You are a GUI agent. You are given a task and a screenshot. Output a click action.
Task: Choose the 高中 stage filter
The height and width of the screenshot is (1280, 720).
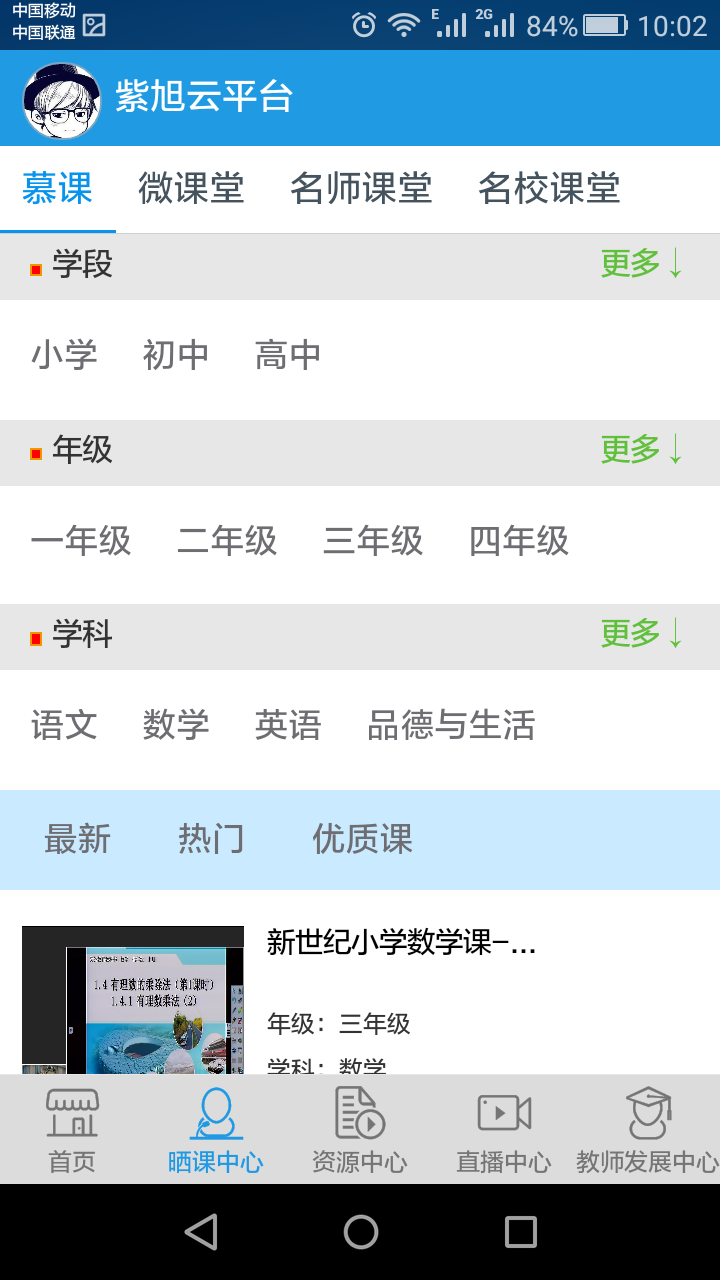[x=288, y=355]
